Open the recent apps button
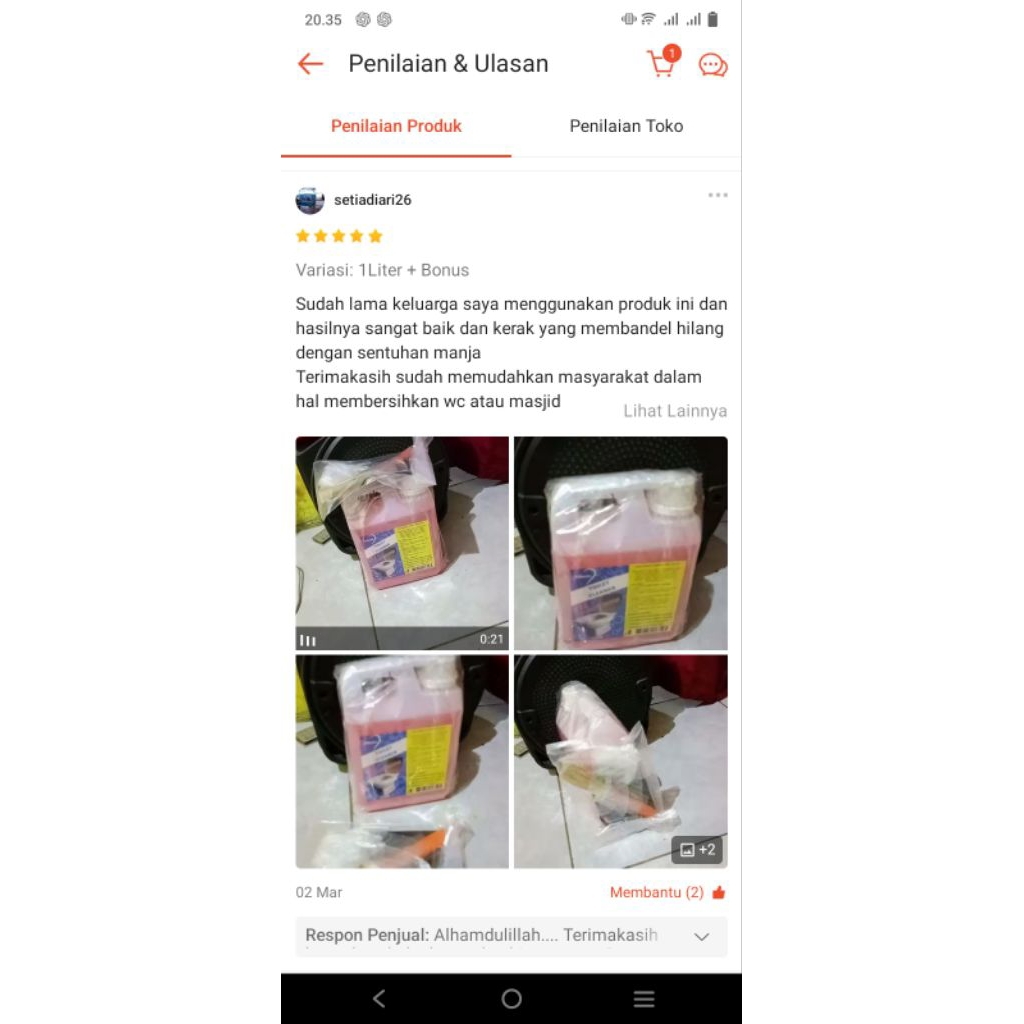This screenshot has width=1024, height=1024. [x=644, y=999]
